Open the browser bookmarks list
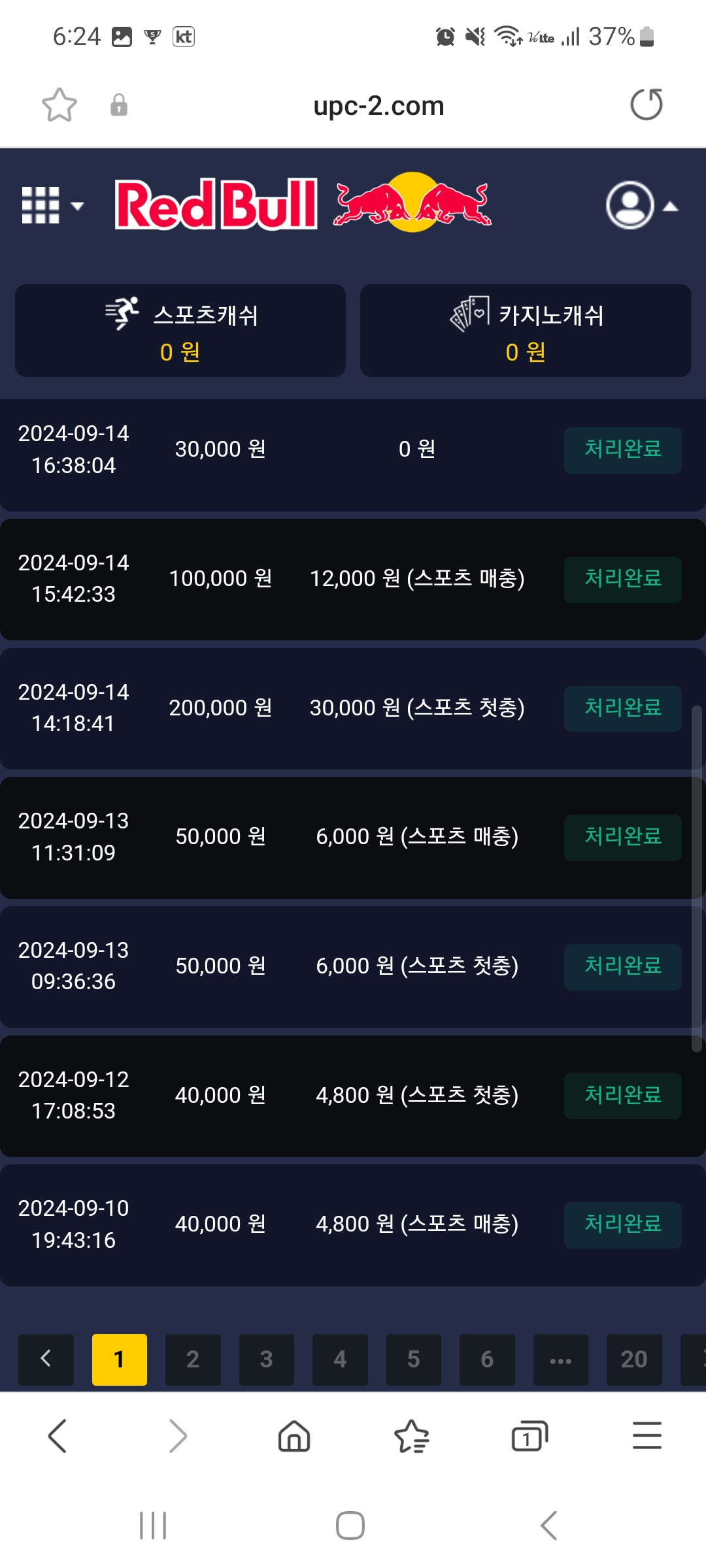Image resolution: width=706 pixels, height=1568 pixels. (x=412, y=1436)
